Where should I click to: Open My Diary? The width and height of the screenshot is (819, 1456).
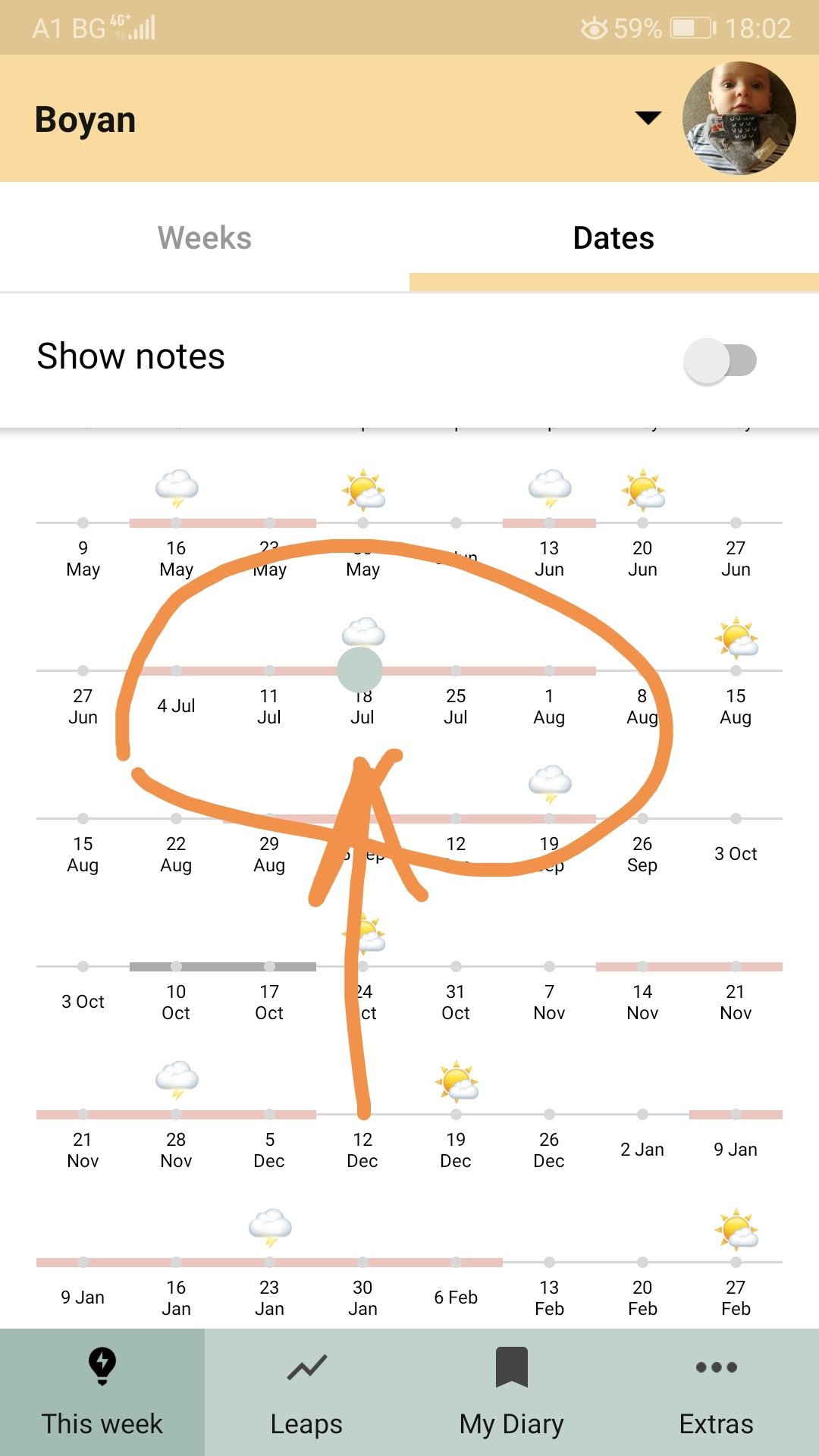tap(511, 1392)
